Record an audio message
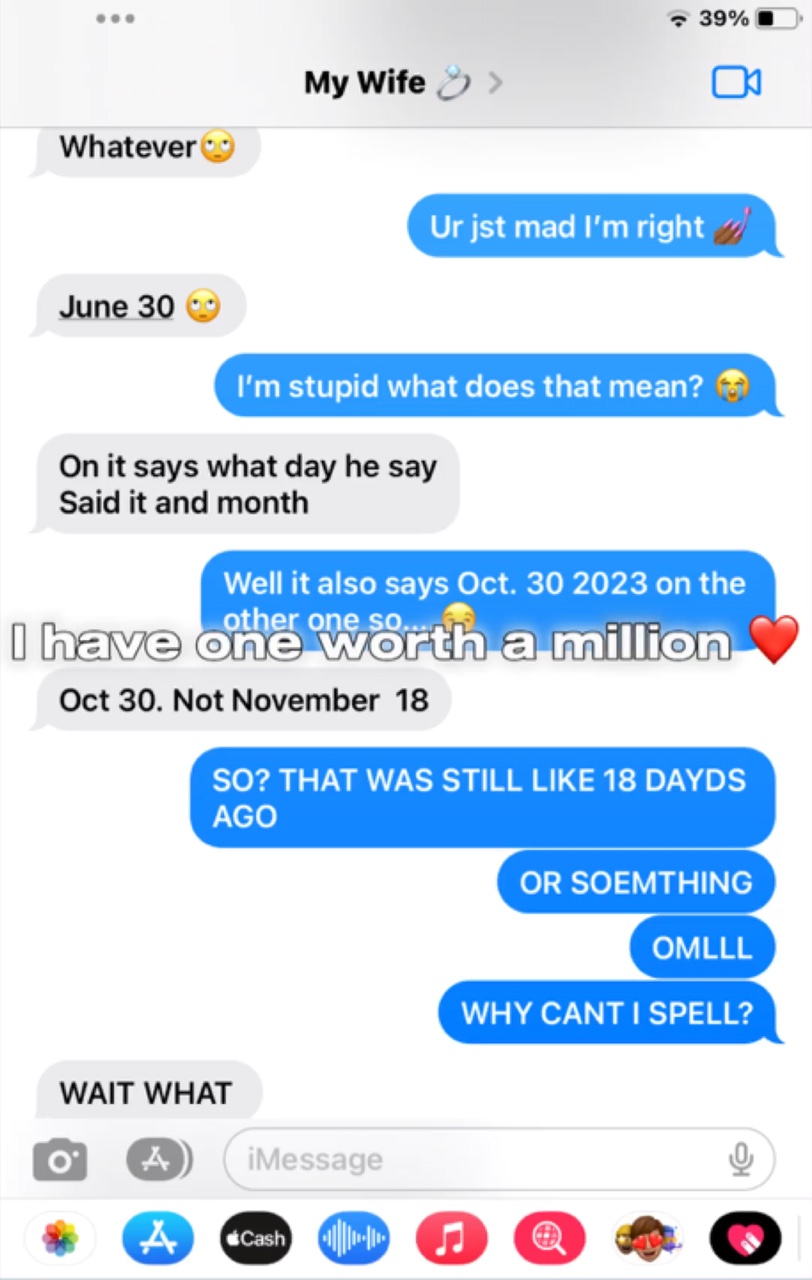The height and width of the screenshot is (1280, 812). 353,1239
